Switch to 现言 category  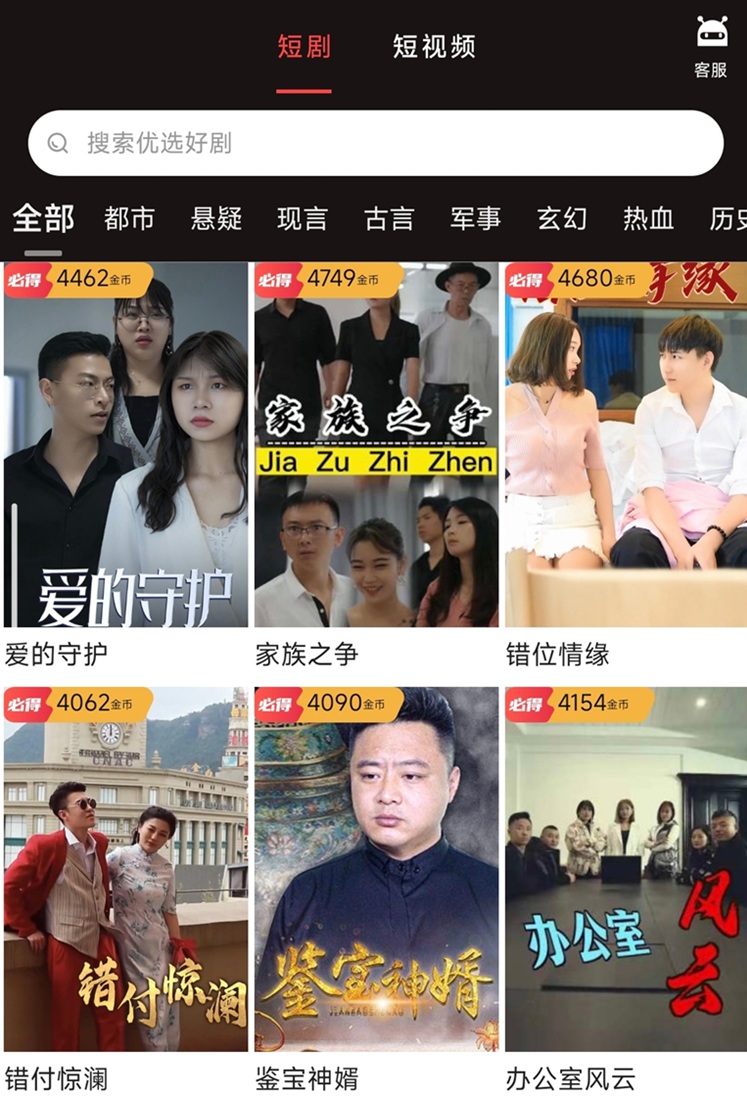(302, 218)
